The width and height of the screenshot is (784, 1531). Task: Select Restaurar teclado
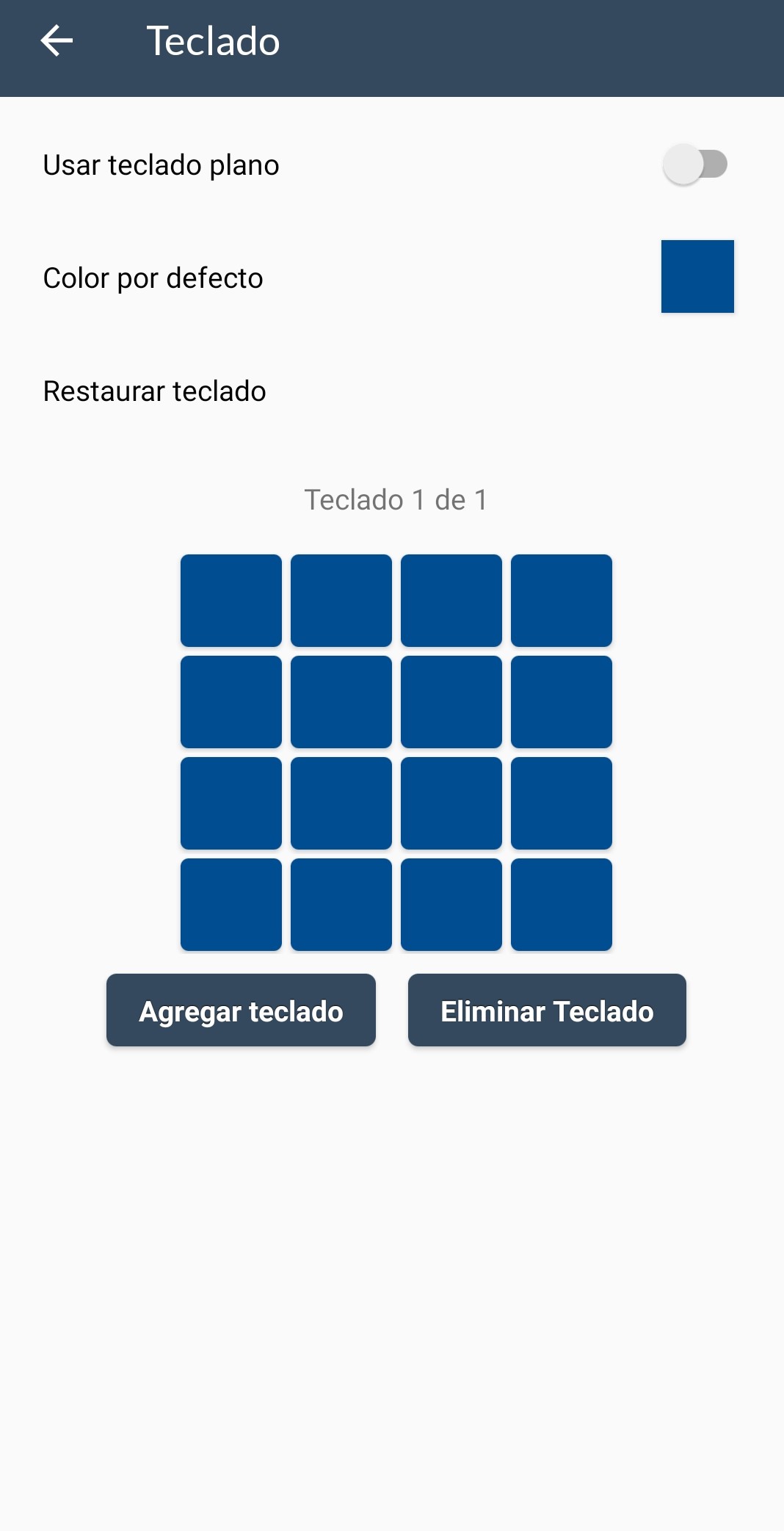tap(392, 391)
